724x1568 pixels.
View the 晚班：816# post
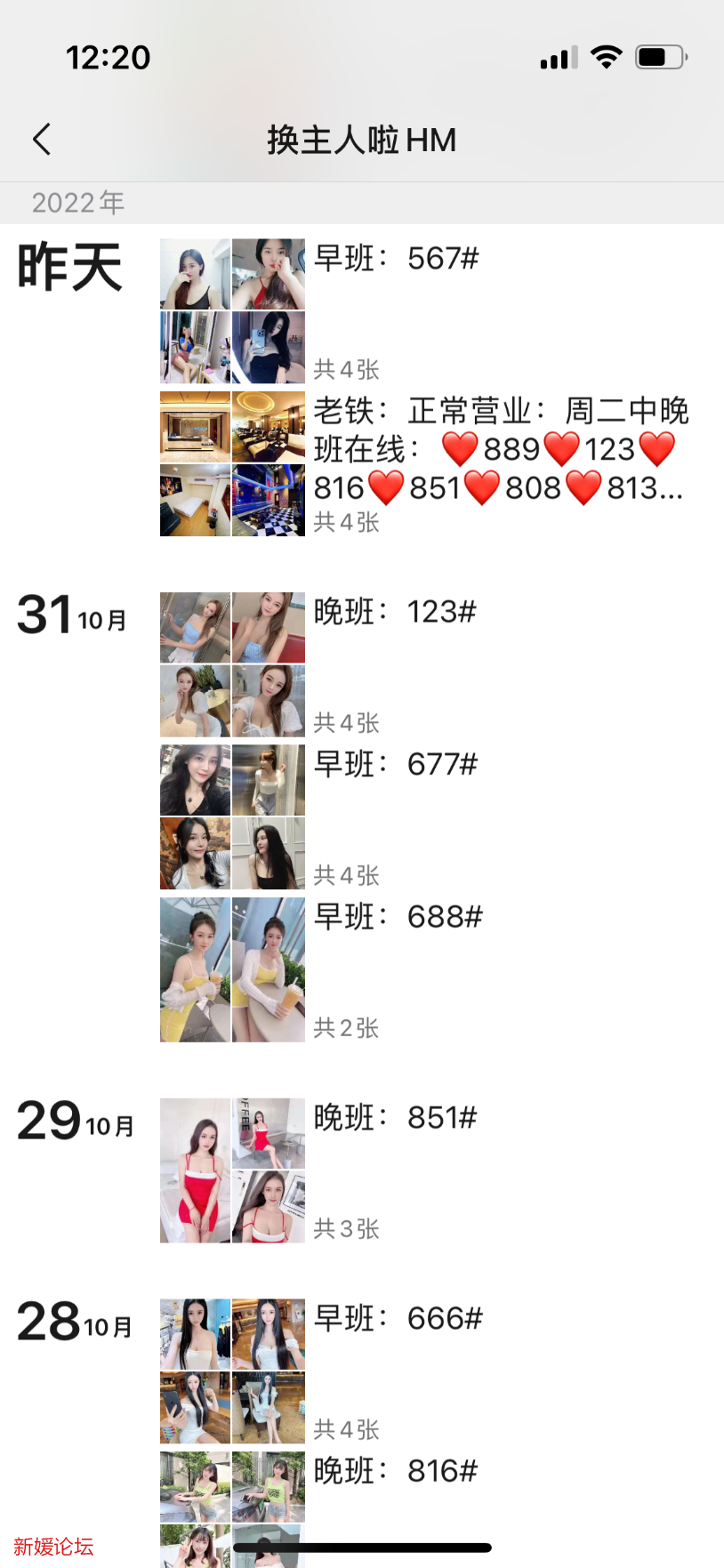(395, 1471)
